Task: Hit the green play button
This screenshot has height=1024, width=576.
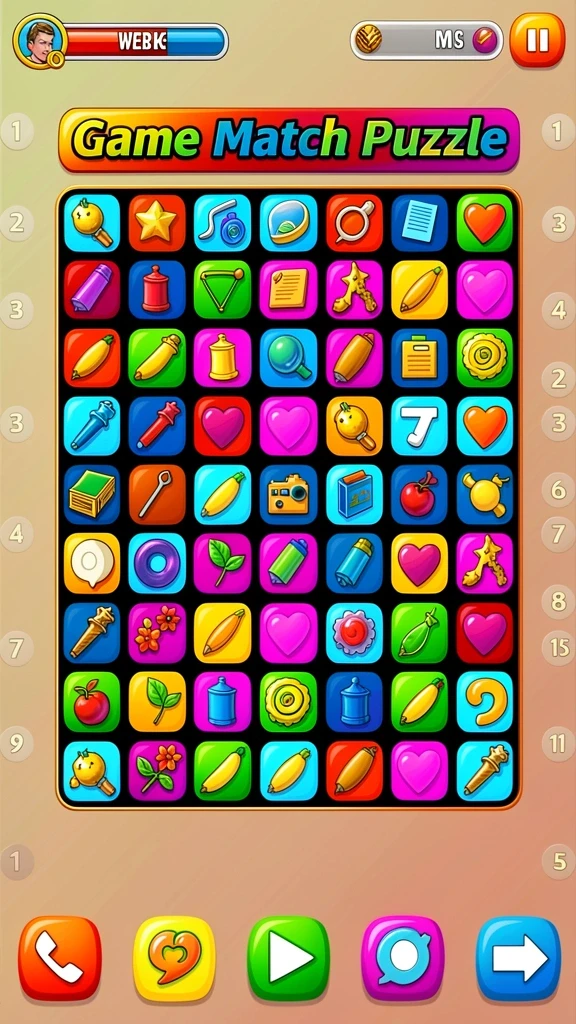Action: pos(289,957)
